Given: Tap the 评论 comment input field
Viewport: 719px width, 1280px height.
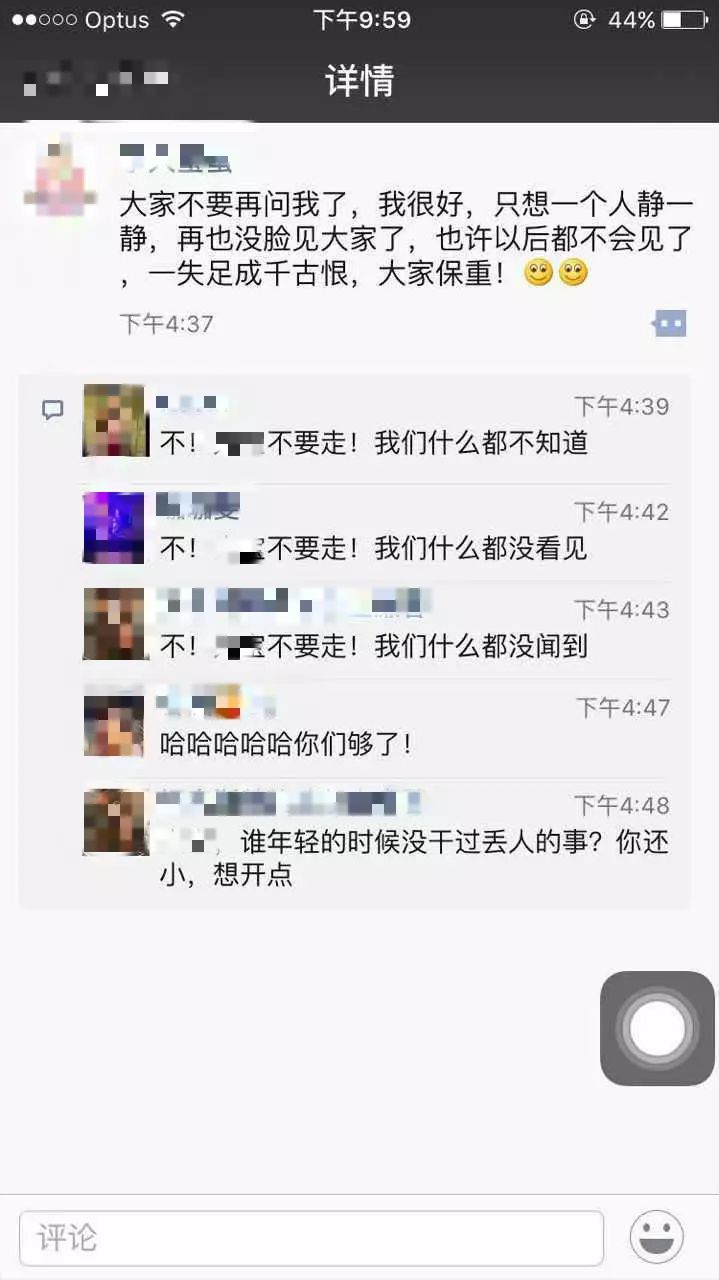Looking at the screenshot, I should pyautogui.click(x=311, y=1238).
